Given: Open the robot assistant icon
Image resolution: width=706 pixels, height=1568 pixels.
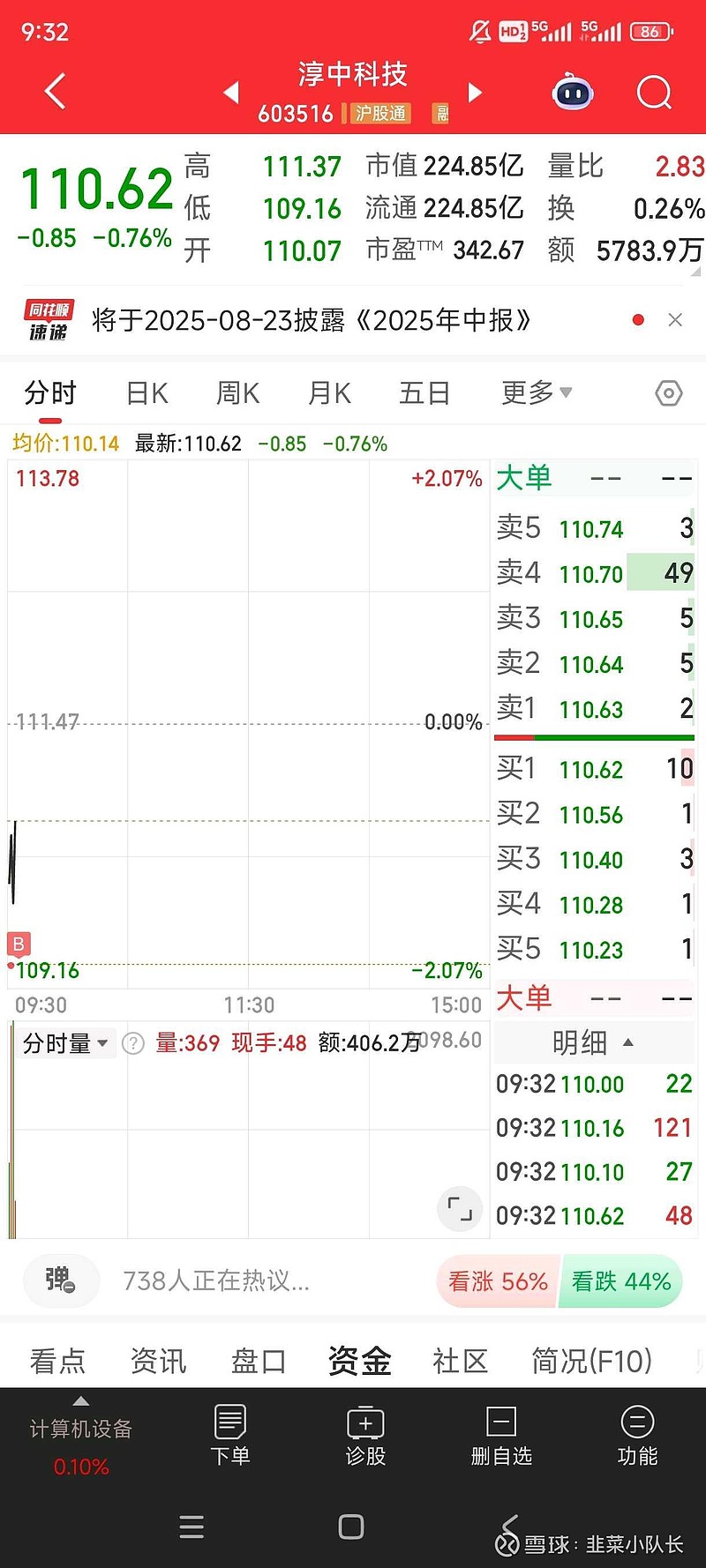Looking at the screenshot, I should click(572, 92).
